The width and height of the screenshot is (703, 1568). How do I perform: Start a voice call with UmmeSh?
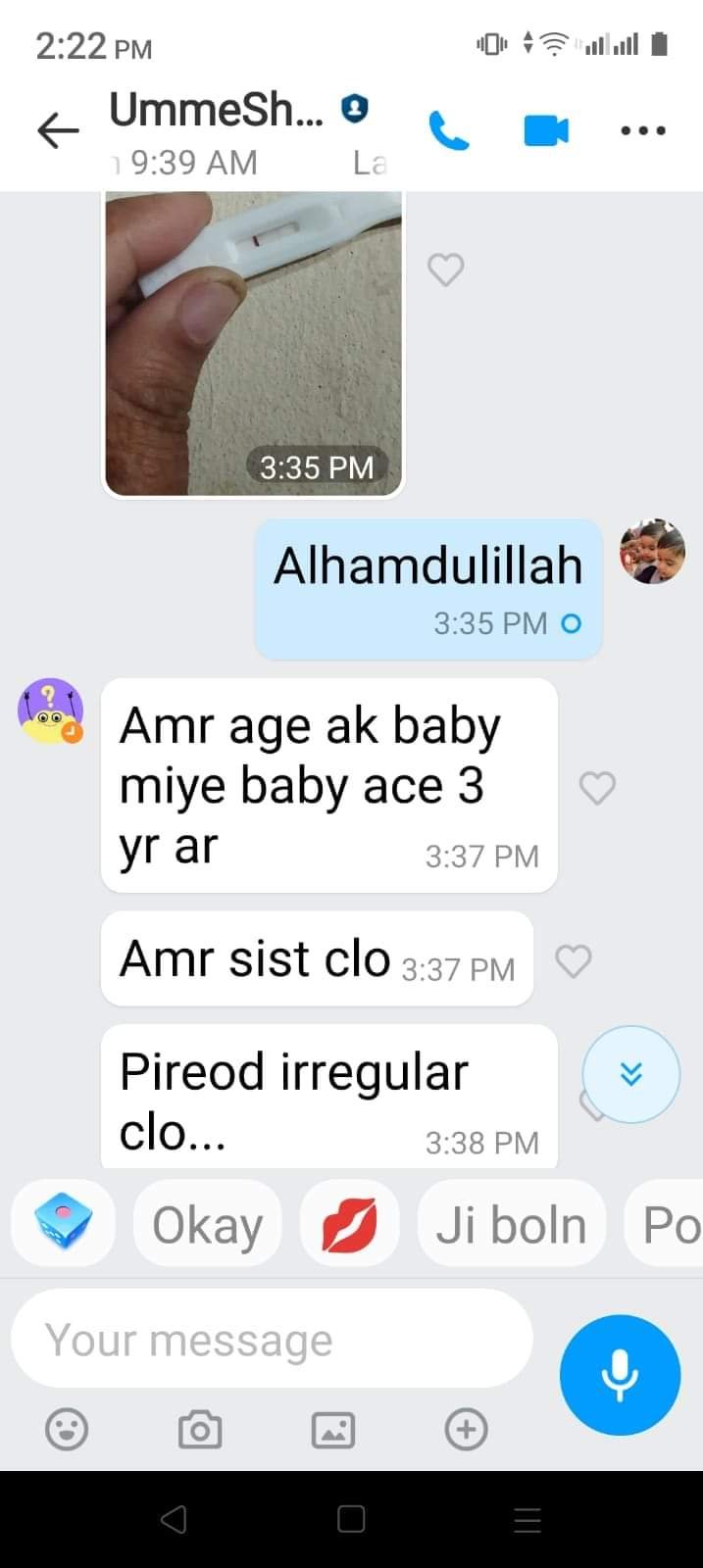[x=449, y=130]
